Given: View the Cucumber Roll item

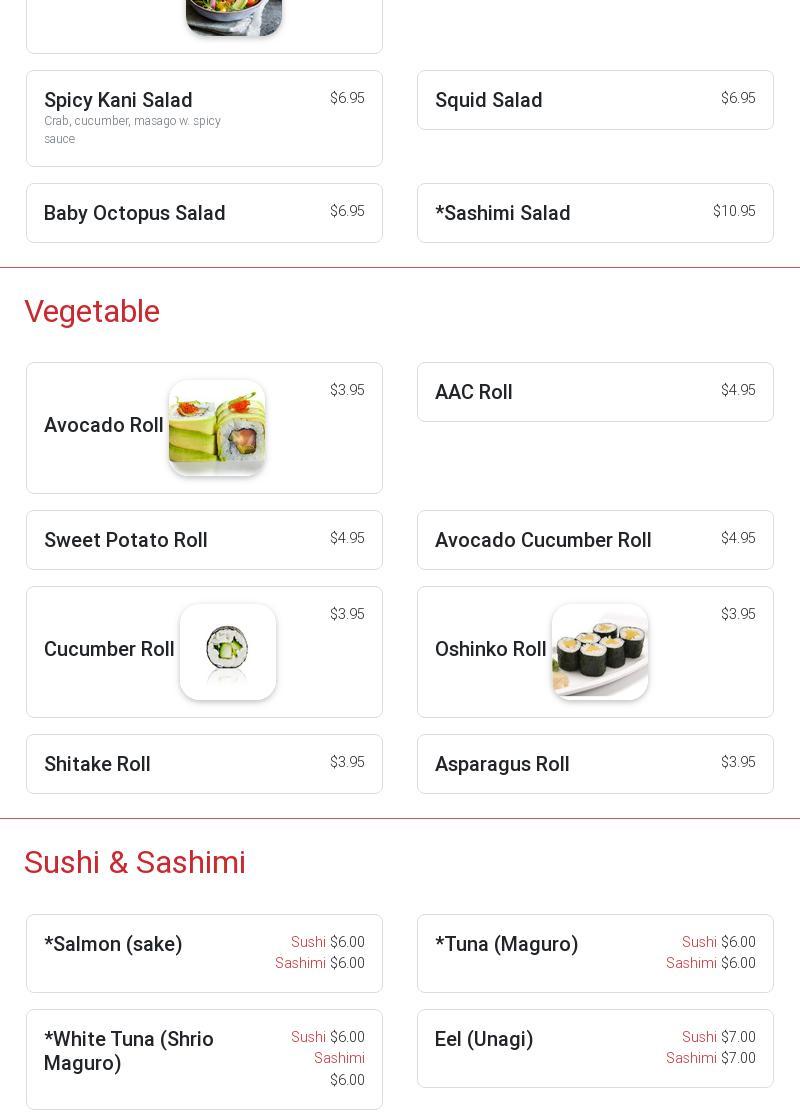Looking at the screenshot, I should [x=204, y=652].
